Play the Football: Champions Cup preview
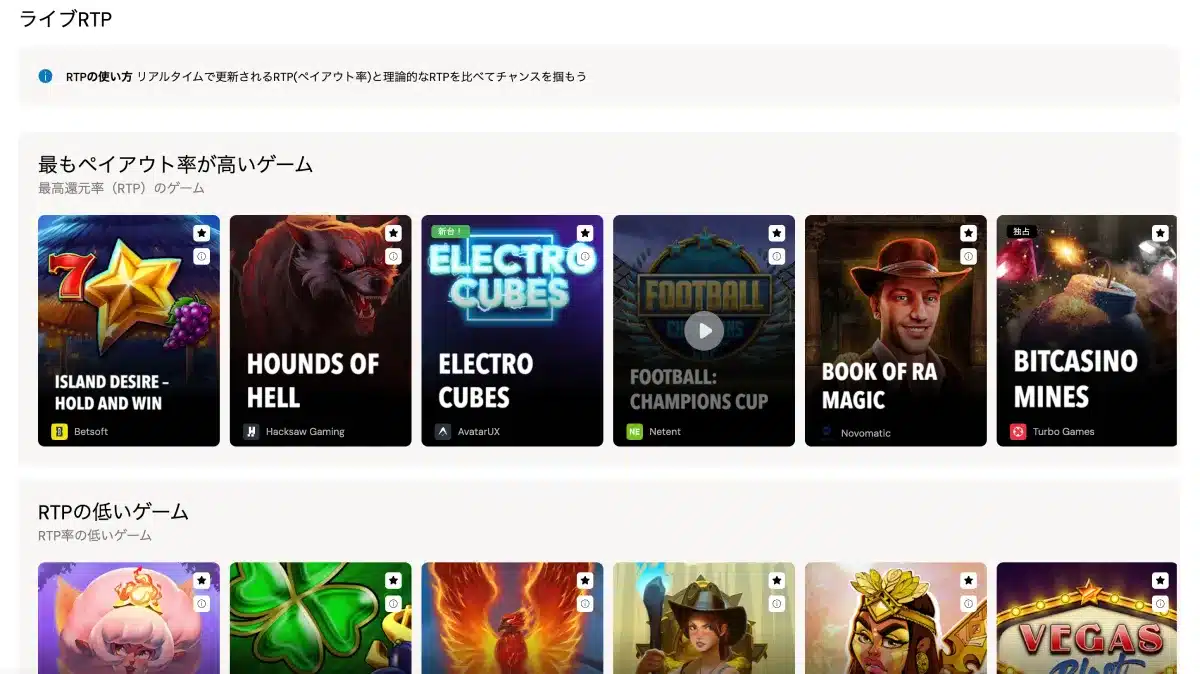This screenshot has height=674, width=1200. pyautogui.click(x=704, y=330)
